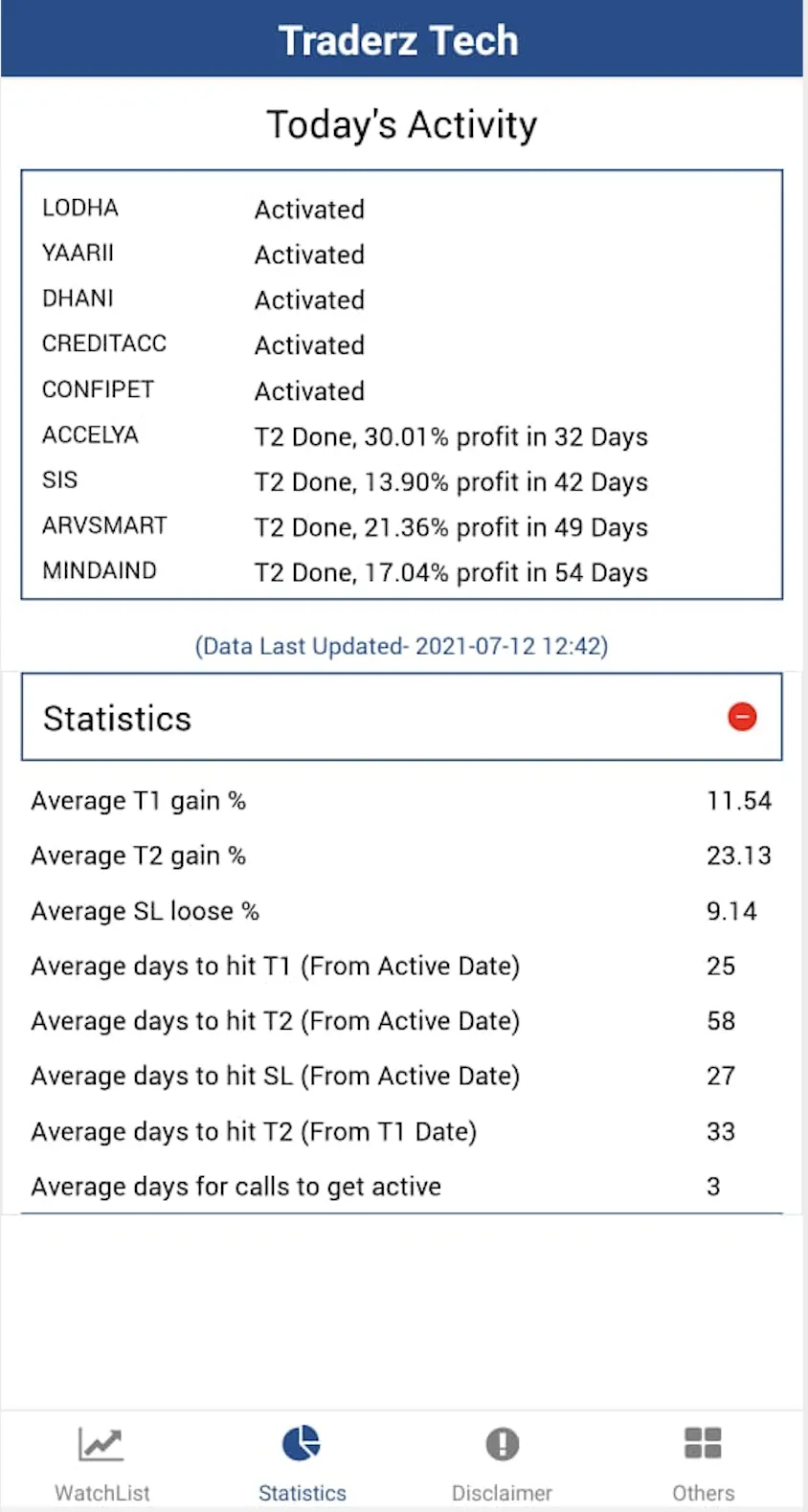Go to the Others tab
The height and width of the screenshot is (1512, 808).
pos(704,1461)
